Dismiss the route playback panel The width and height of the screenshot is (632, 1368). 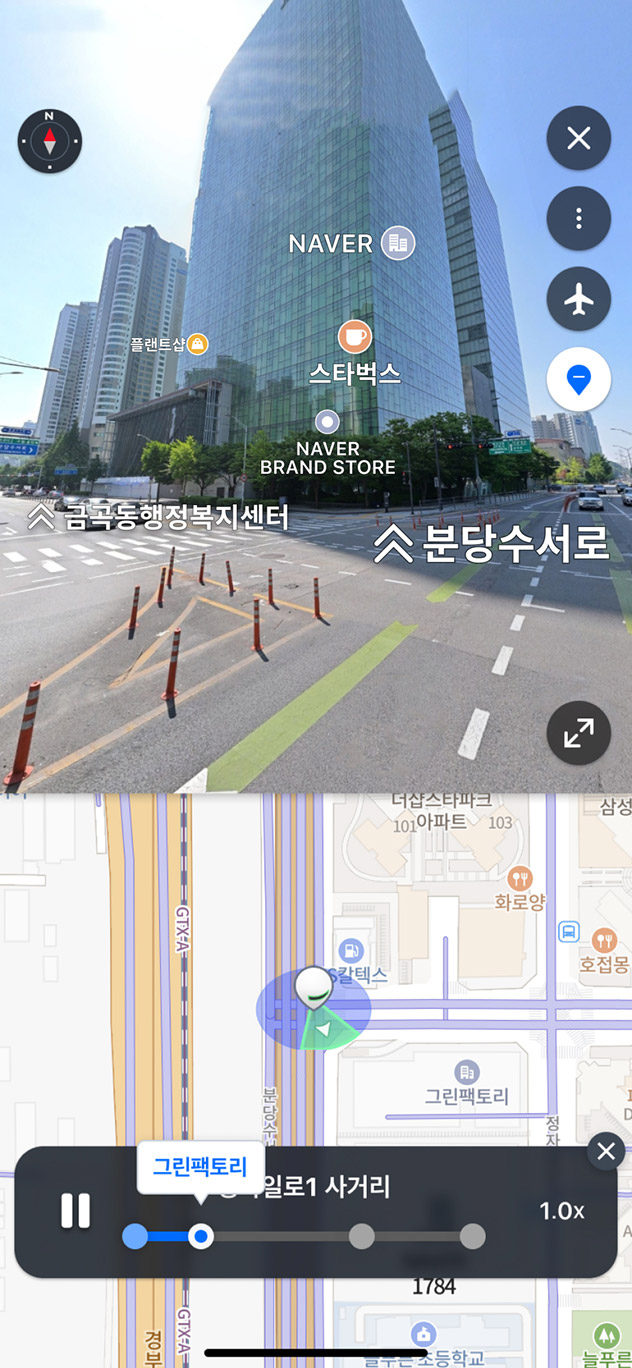pyautogui.click(x=606, y=1151)
